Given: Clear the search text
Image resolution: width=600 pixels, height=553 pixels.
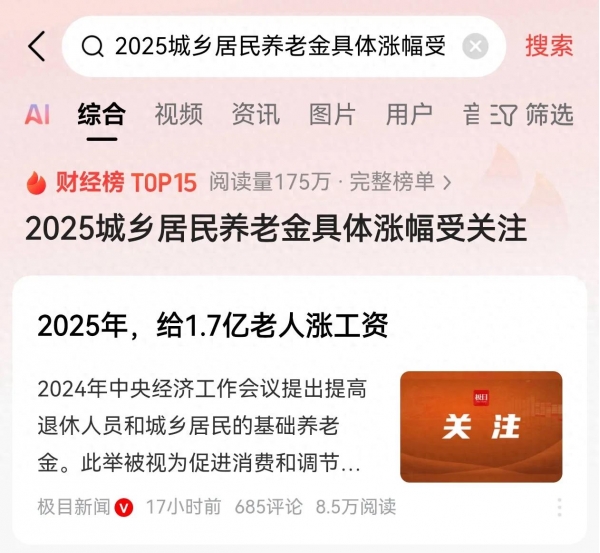Looking at the screenshot, I should (x=475, y=46).
